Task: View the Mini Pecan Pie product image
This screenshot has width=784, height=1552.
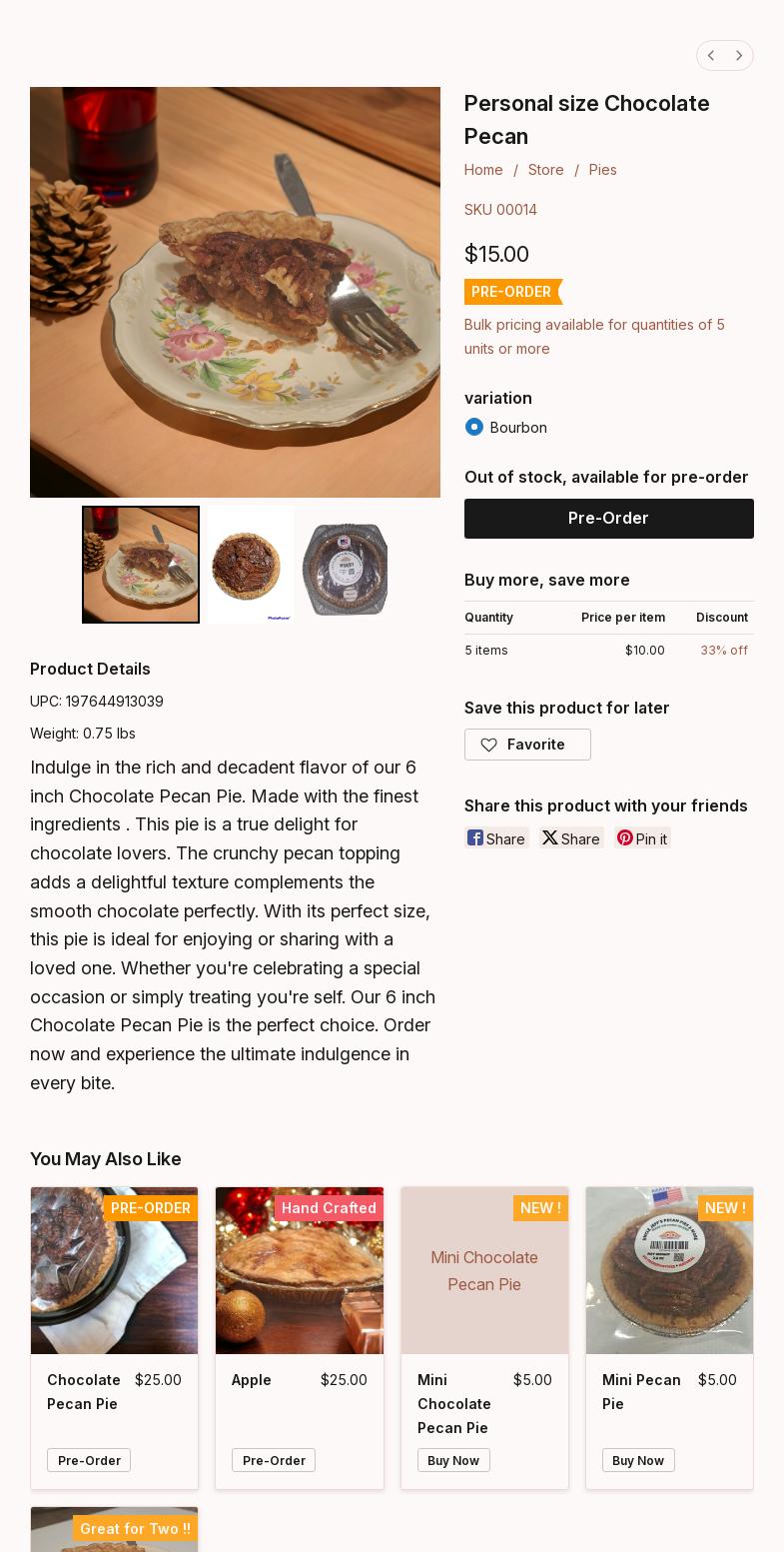Action: [669, 1270]
